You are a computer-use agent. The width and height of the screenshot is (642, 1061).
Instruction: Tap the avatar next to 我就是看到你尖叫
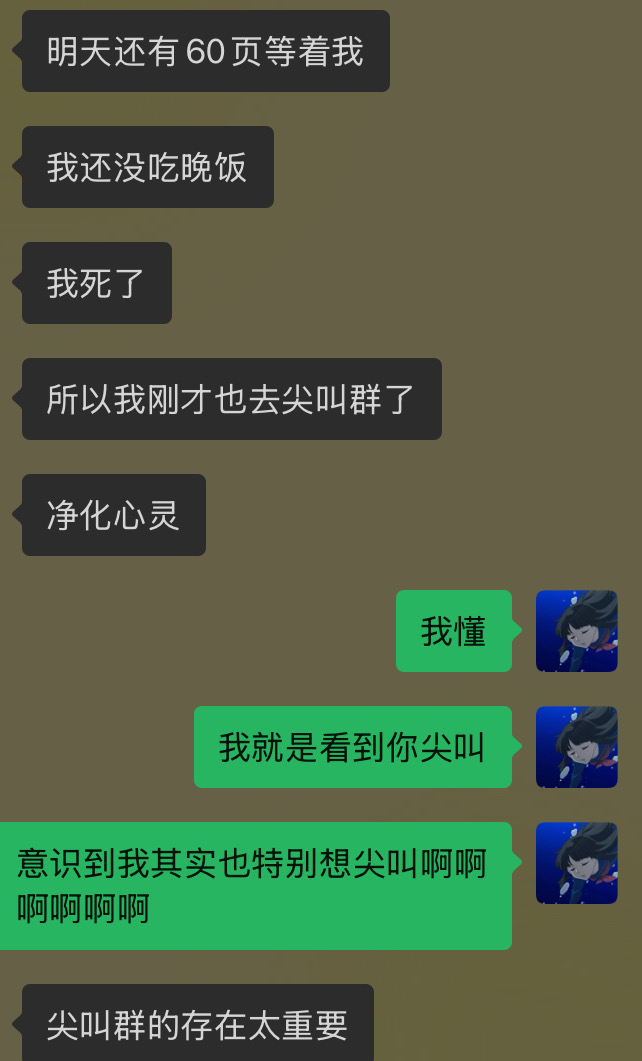pyautogui.click(x=576, y=747)
